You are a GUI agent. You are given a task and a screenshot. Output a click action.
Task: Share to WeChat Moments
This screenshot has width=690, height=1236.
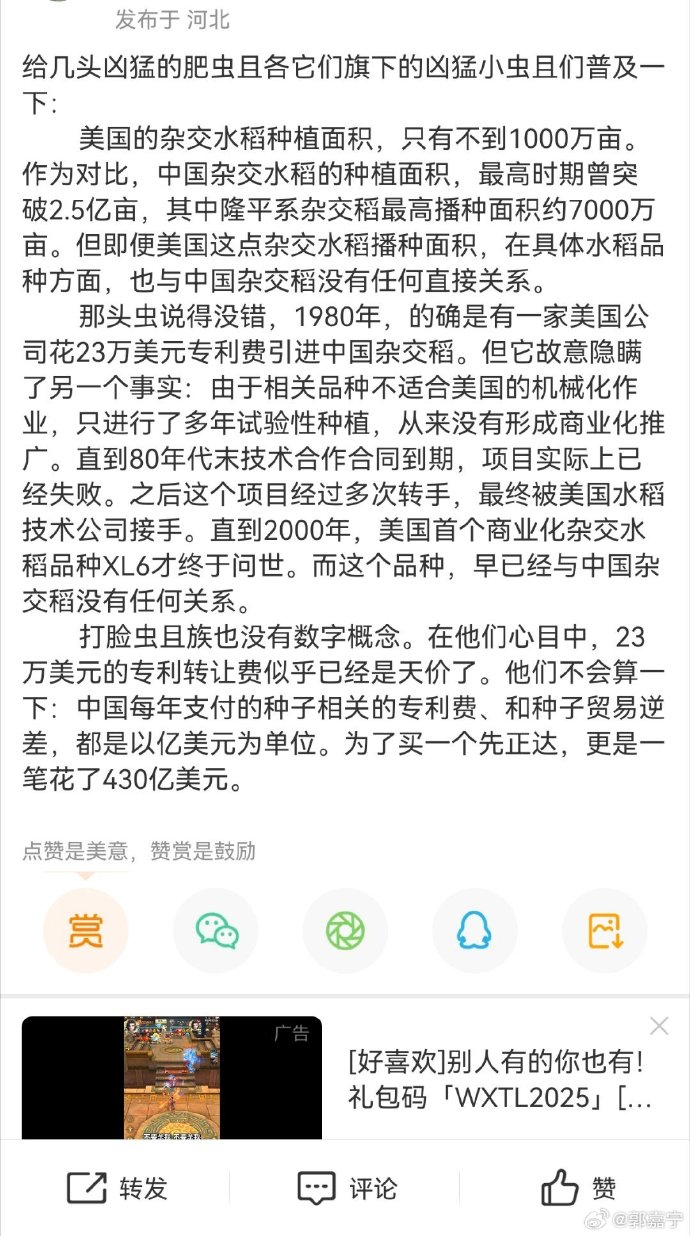[x=345, y=931]
